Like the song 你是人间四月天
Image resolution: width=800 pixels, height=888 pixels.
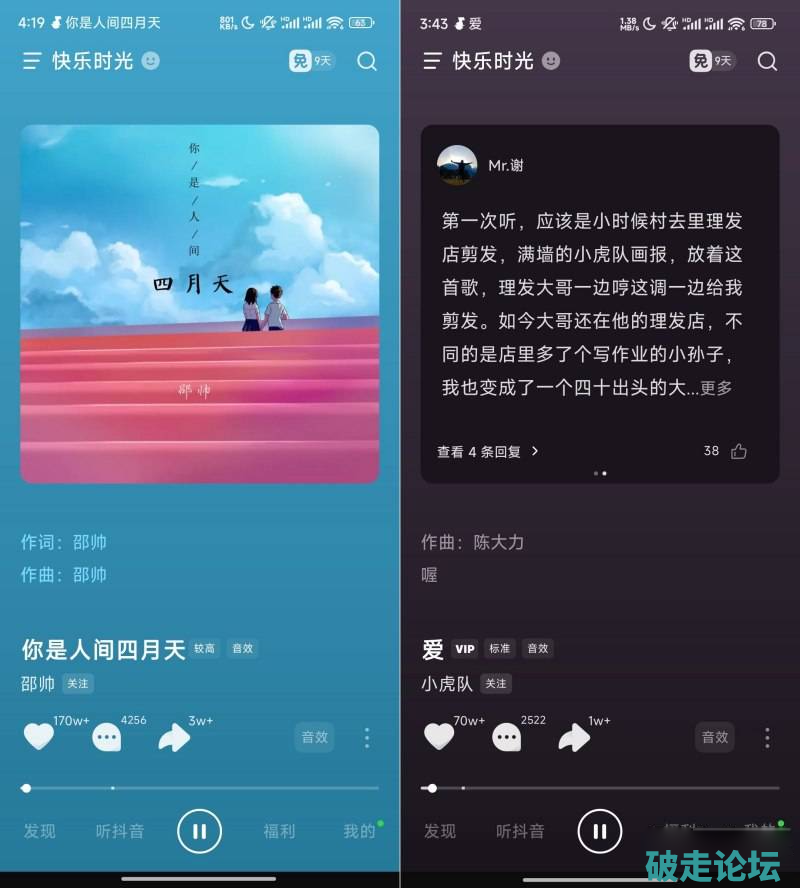pyautogui.click(x=39, y=737)
